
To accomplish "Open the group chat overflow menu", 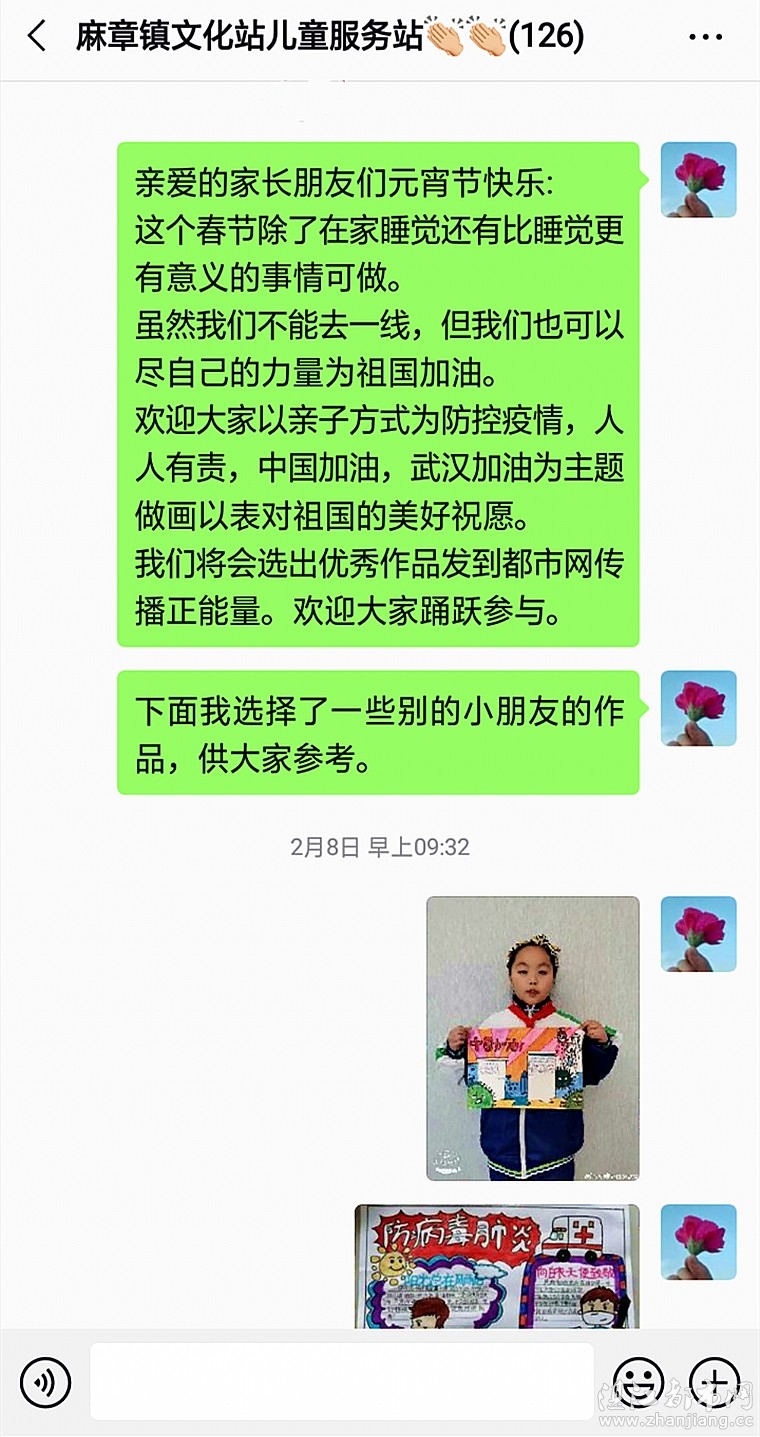I will (x=705, y=38).
